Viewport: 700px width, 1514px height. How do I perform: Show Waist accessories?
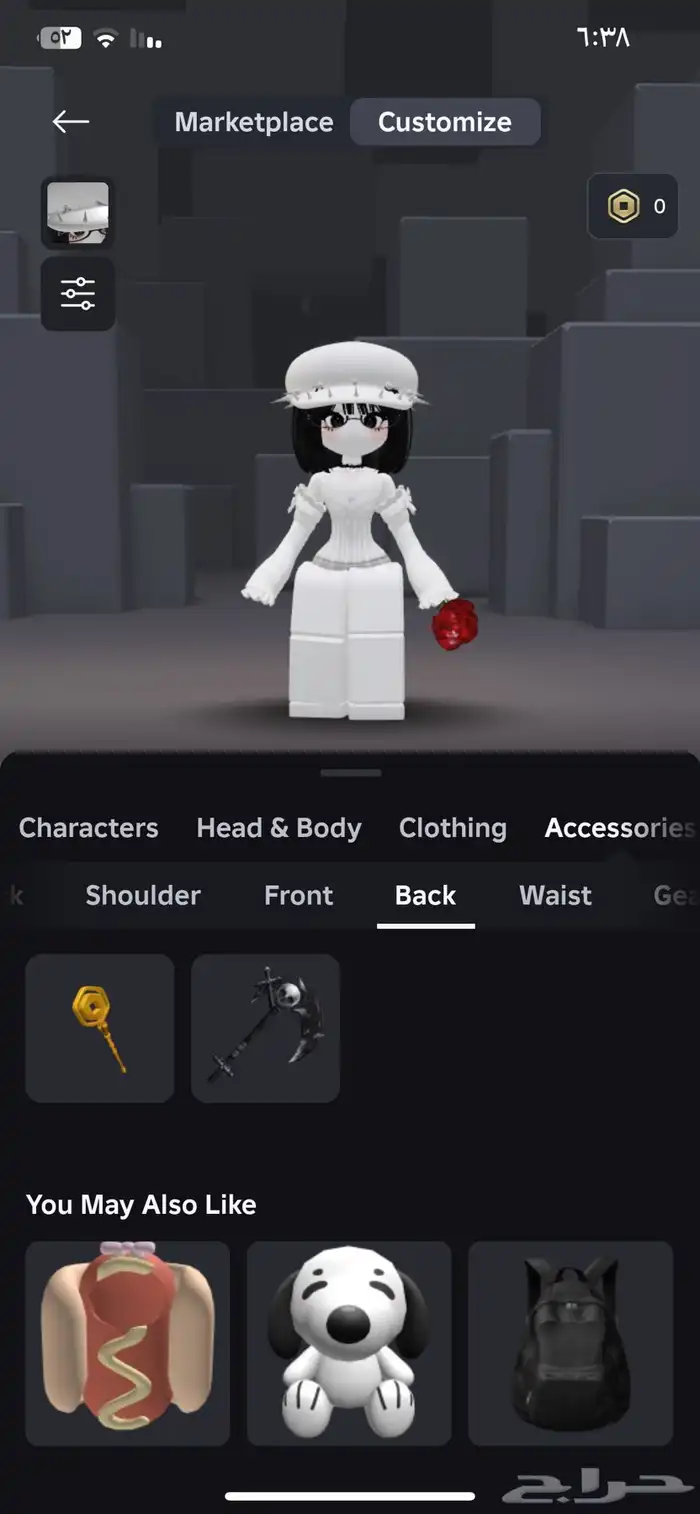pos(556,895)
